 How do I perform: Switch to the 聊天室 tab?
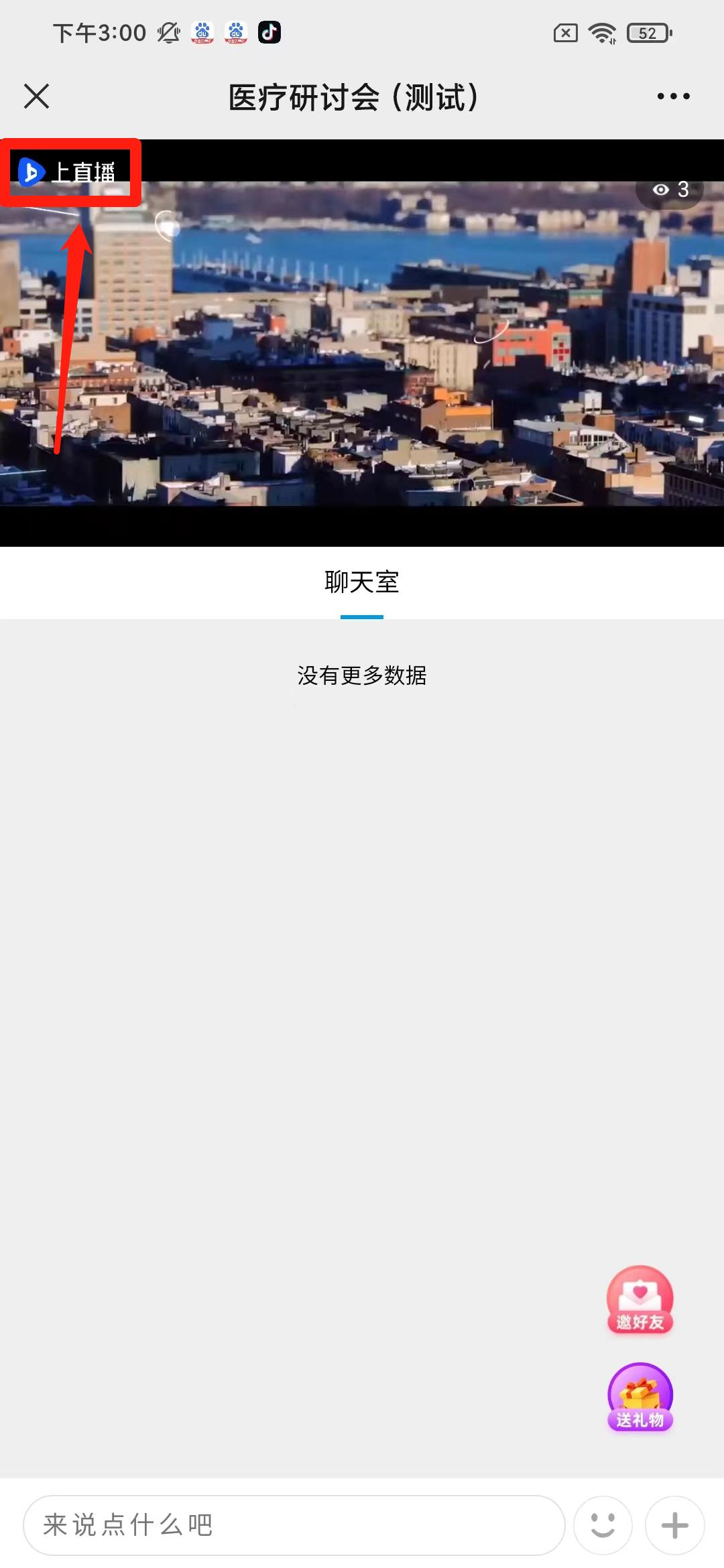[361, 582]
